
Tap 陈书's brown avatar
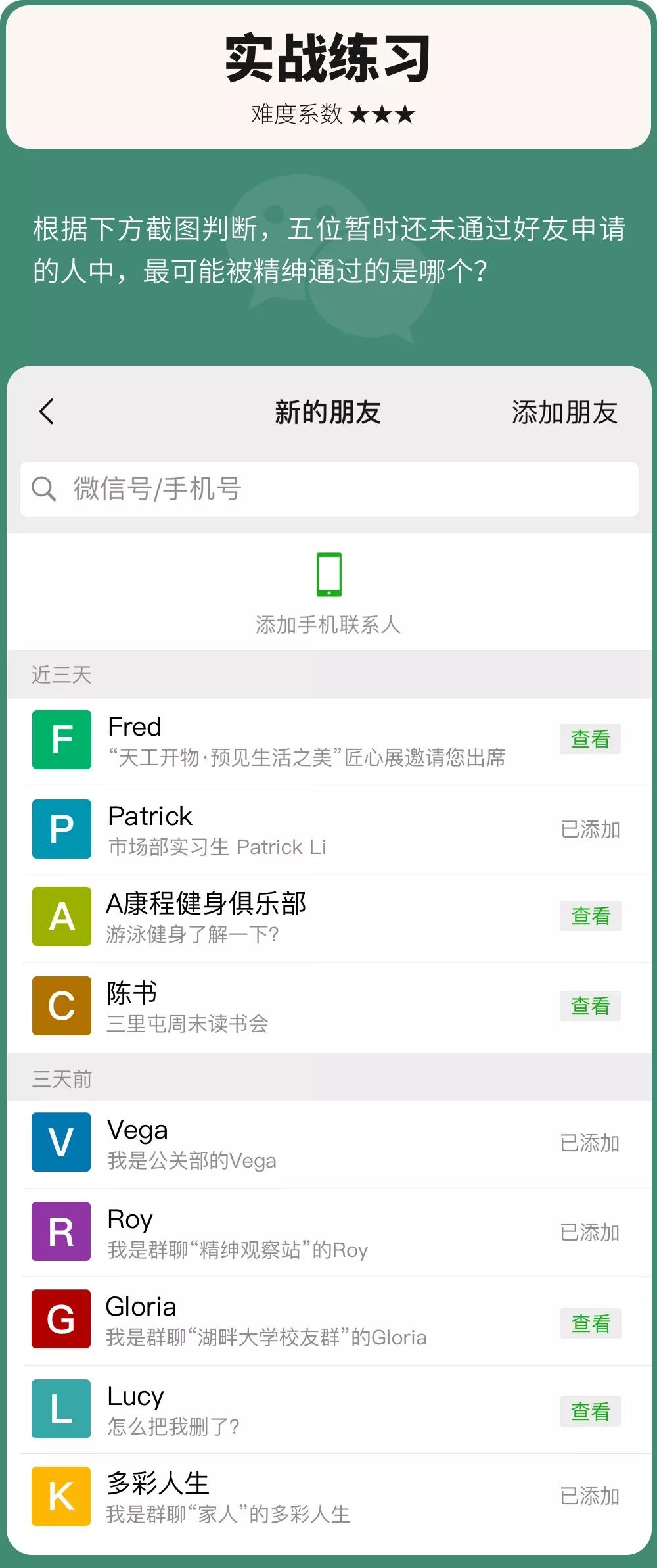click(60, 1005)
